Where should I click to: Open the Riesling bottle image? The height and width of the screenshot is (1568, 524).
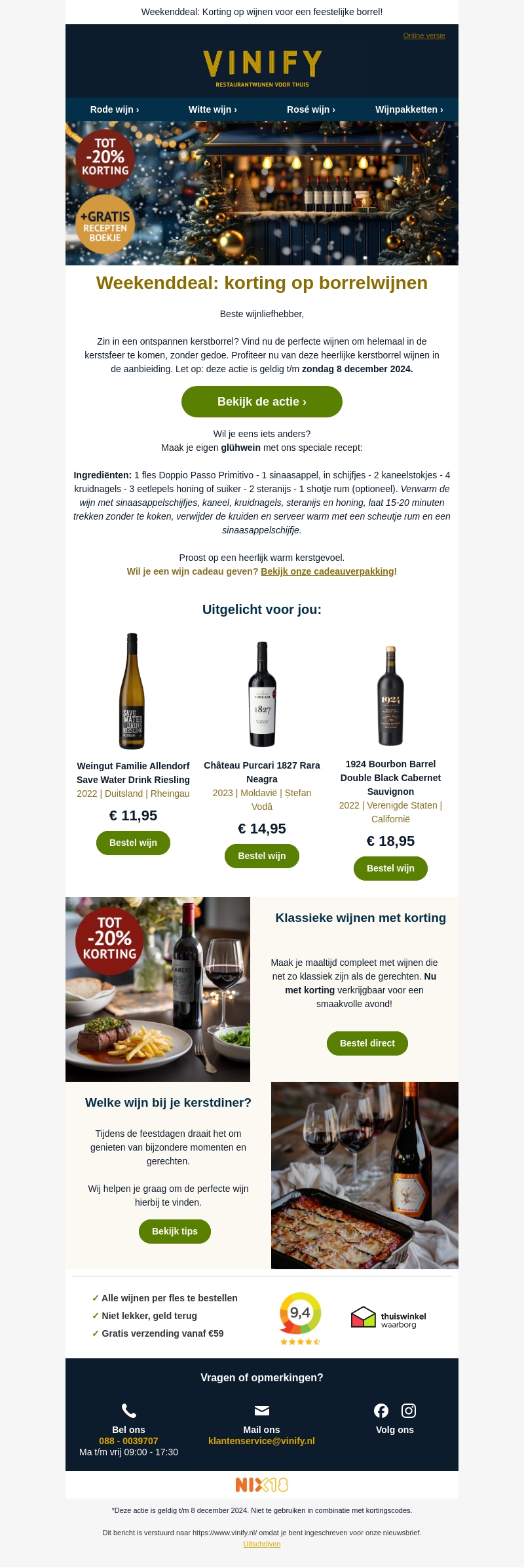(132, 691)
